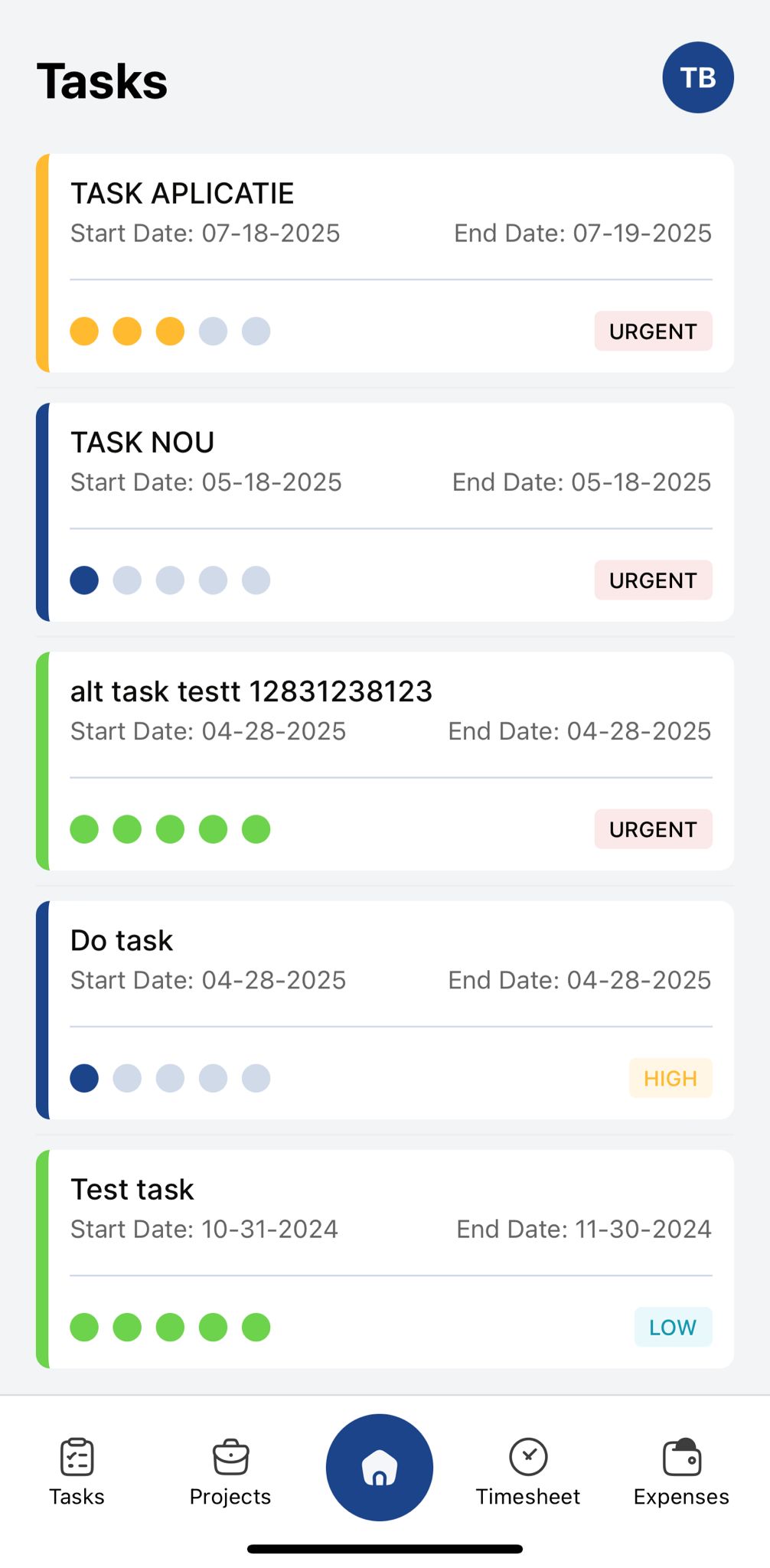Open the TB profile avatar
The width and height of the screenshot is (770, 1568).
697,77
